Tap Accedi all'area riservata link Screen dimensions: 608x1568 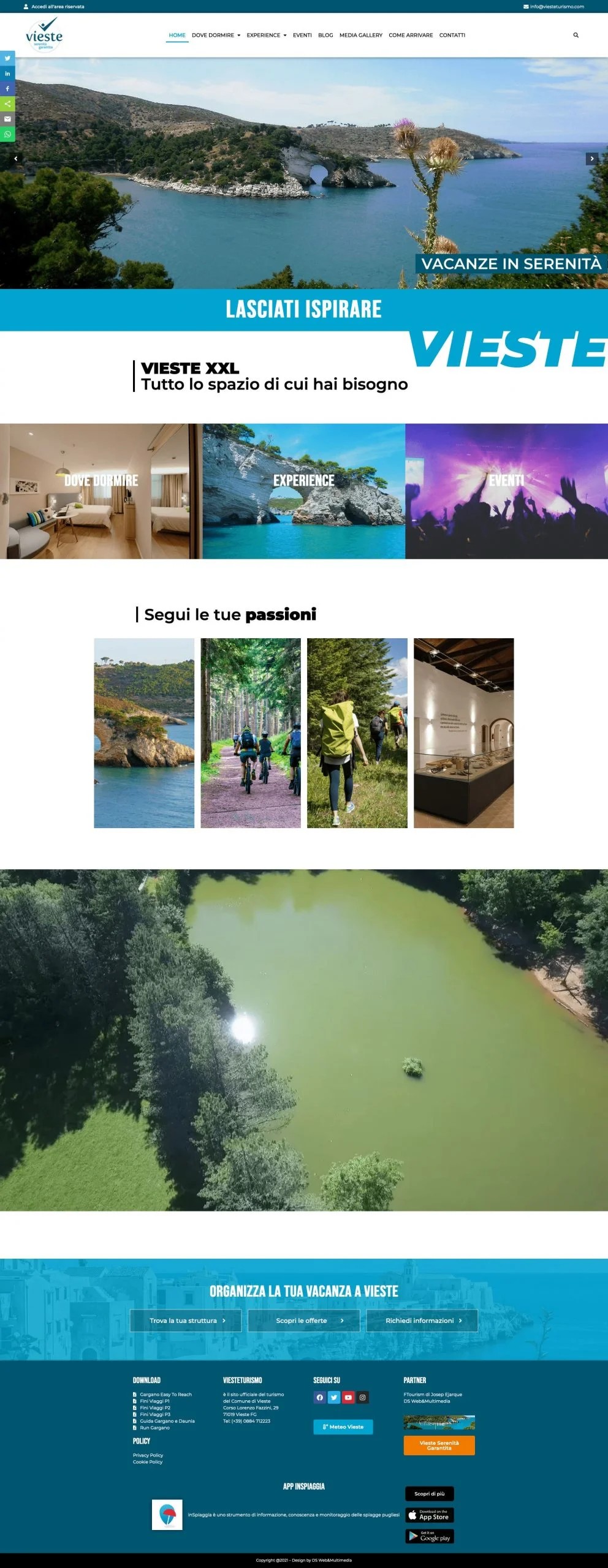click(57, 6)
